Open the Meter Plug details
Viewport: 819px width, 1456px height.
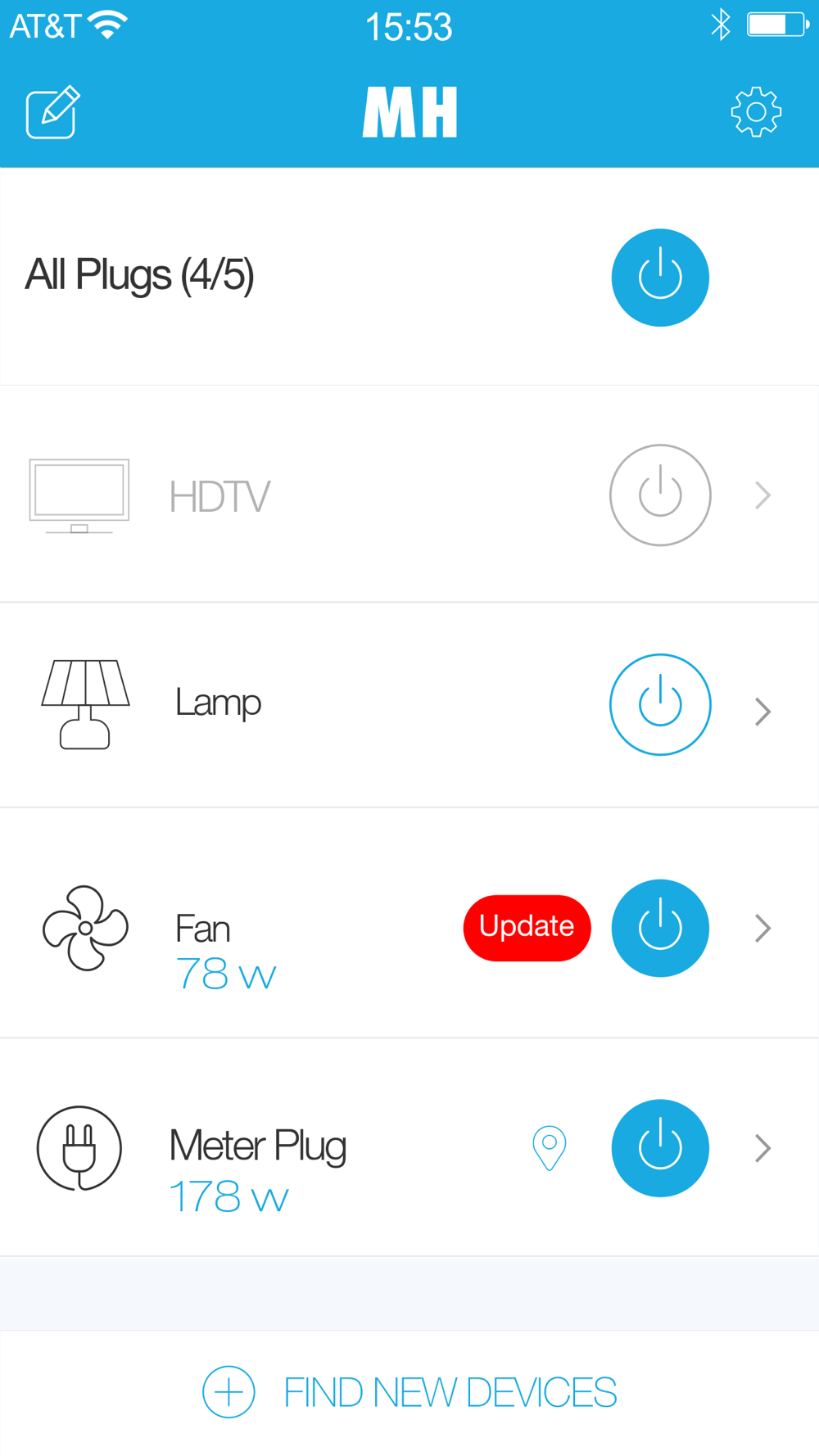[763, 1148]
